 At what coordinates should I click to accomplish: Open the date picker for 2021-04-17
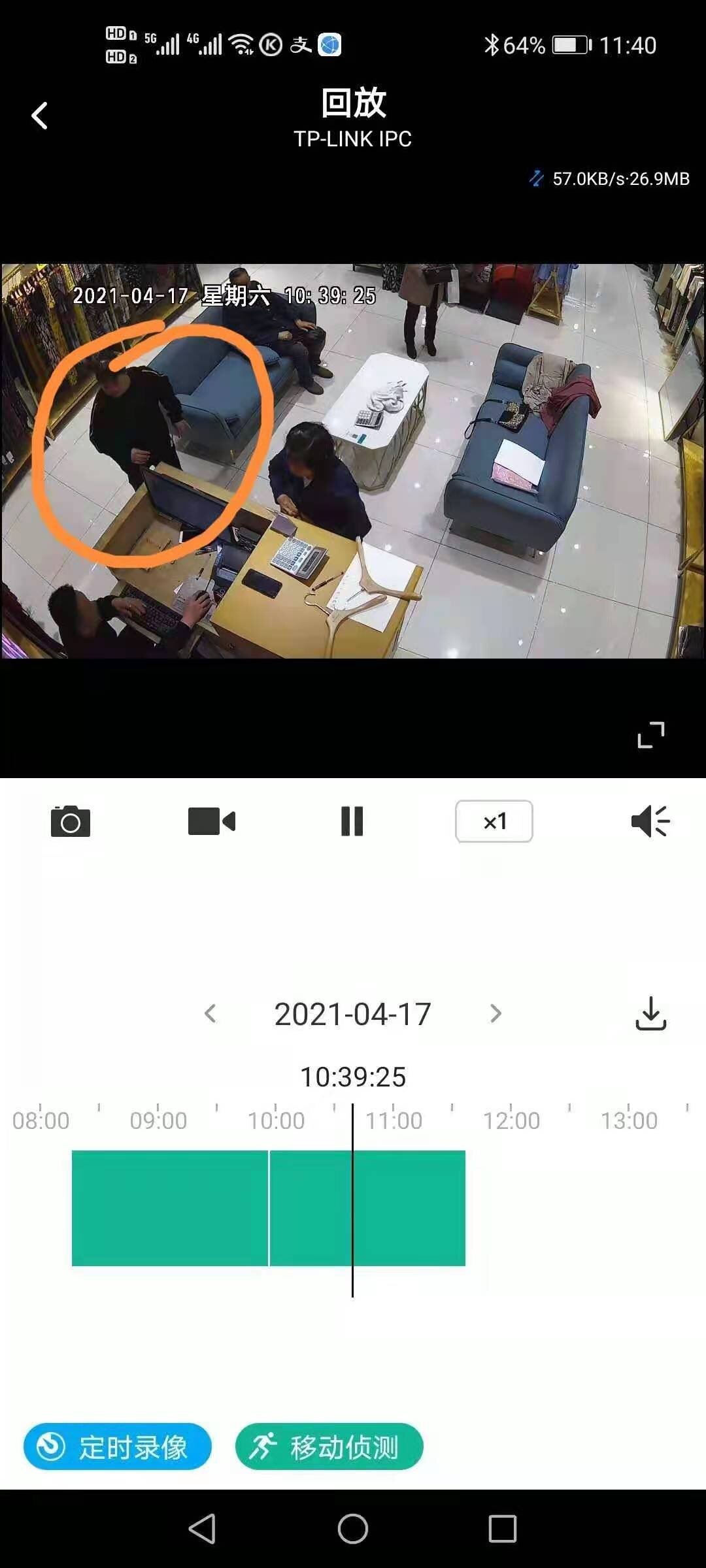(352, 1014)
